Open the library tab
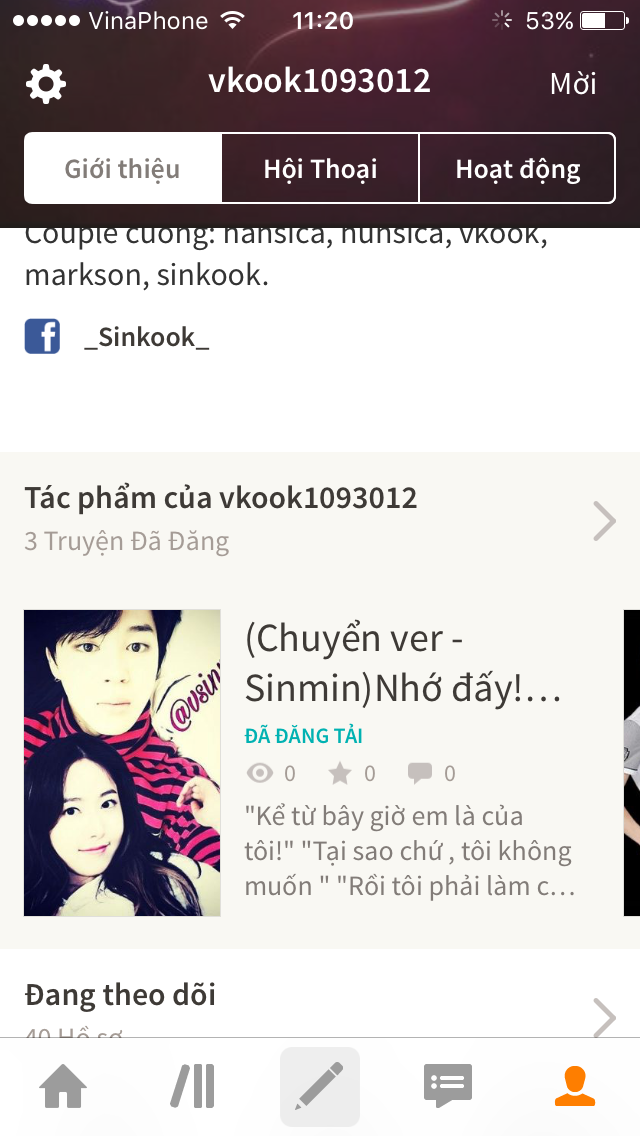The image size is (640, 1136). click(x=192, y=1087)
